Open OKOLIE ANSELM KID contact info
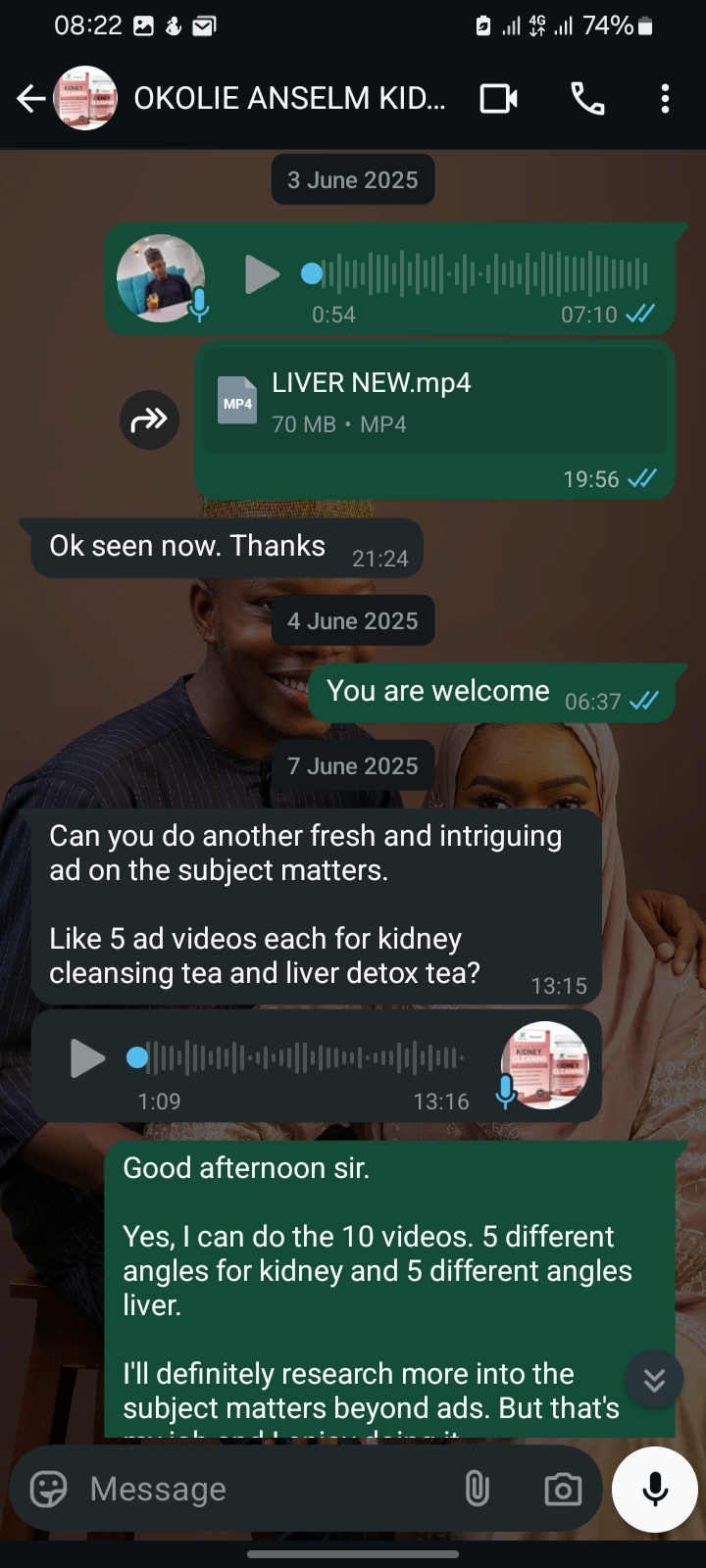The width and height of the screenshot is (706, 1568). tap(289, 99)
